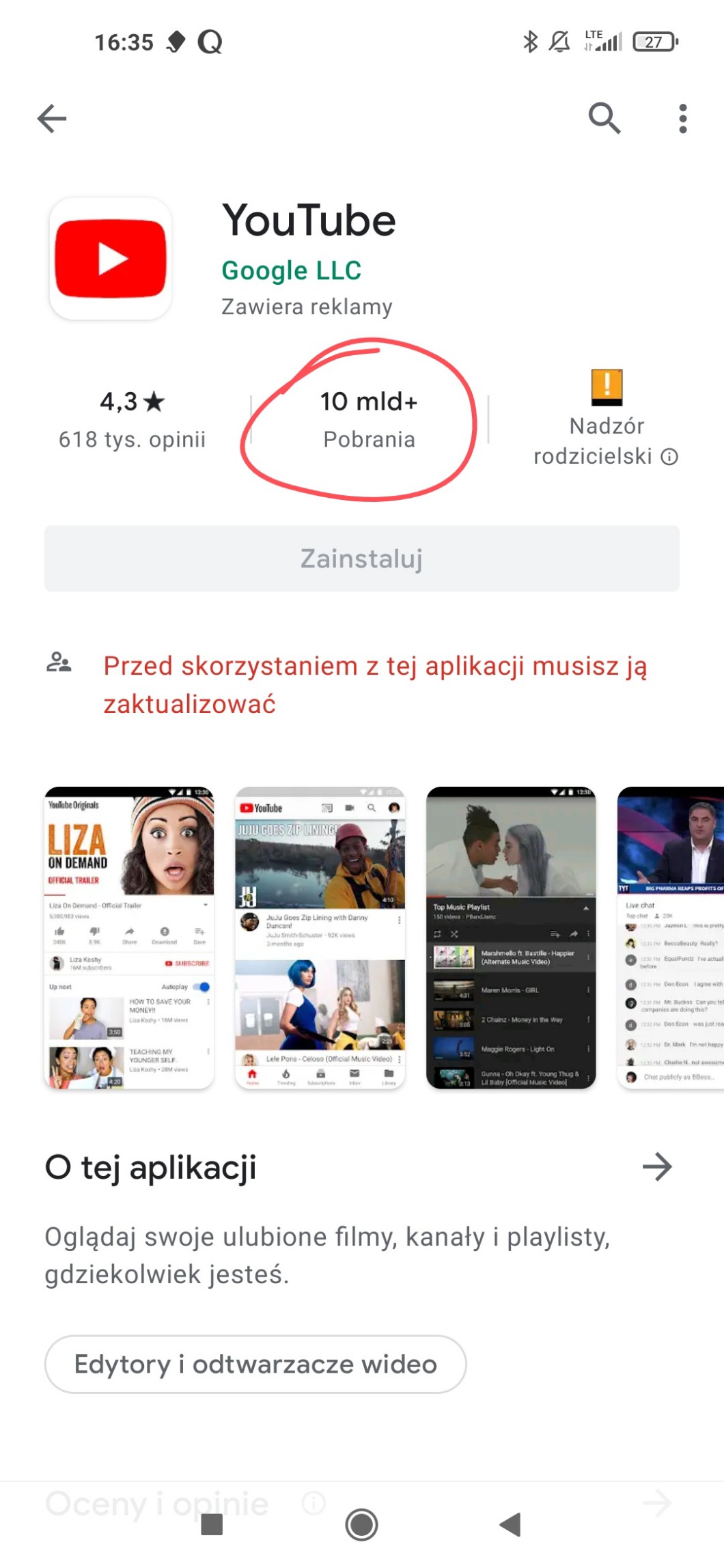The width and height of the screenshot is (724, 1568).
Task: Open the JuJu Goes Zip Lining screenshot
Action: pos(320,938)
